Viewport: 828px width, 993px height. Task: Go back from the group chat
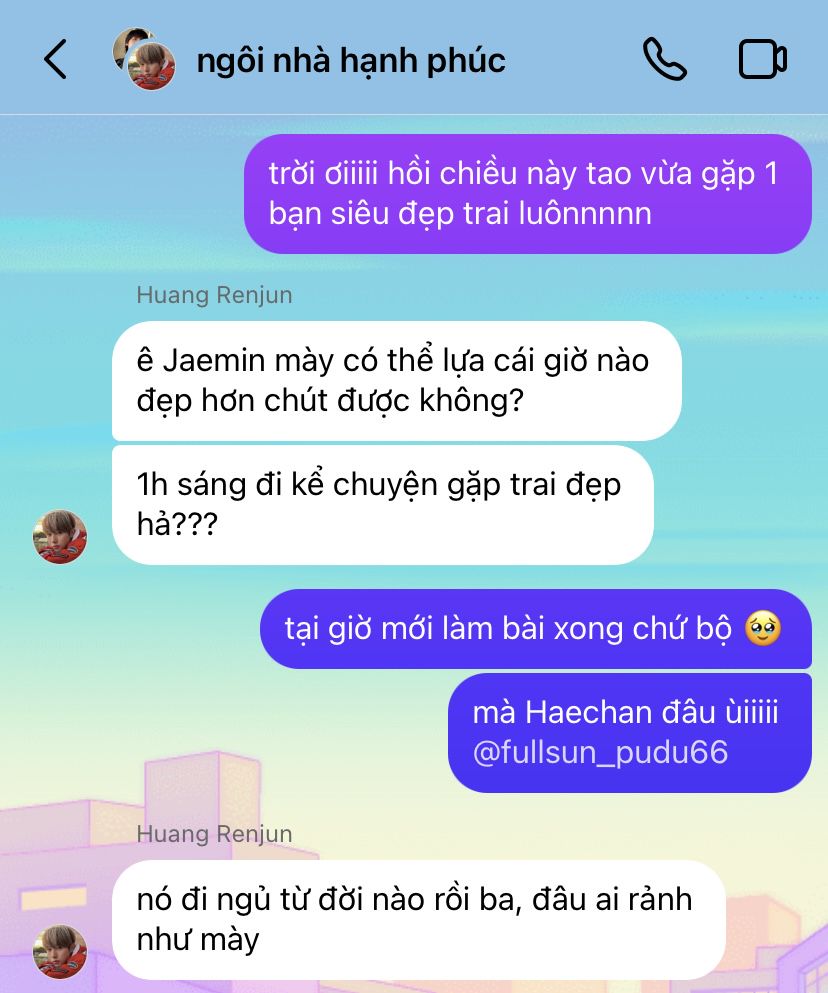coord(55,60)
